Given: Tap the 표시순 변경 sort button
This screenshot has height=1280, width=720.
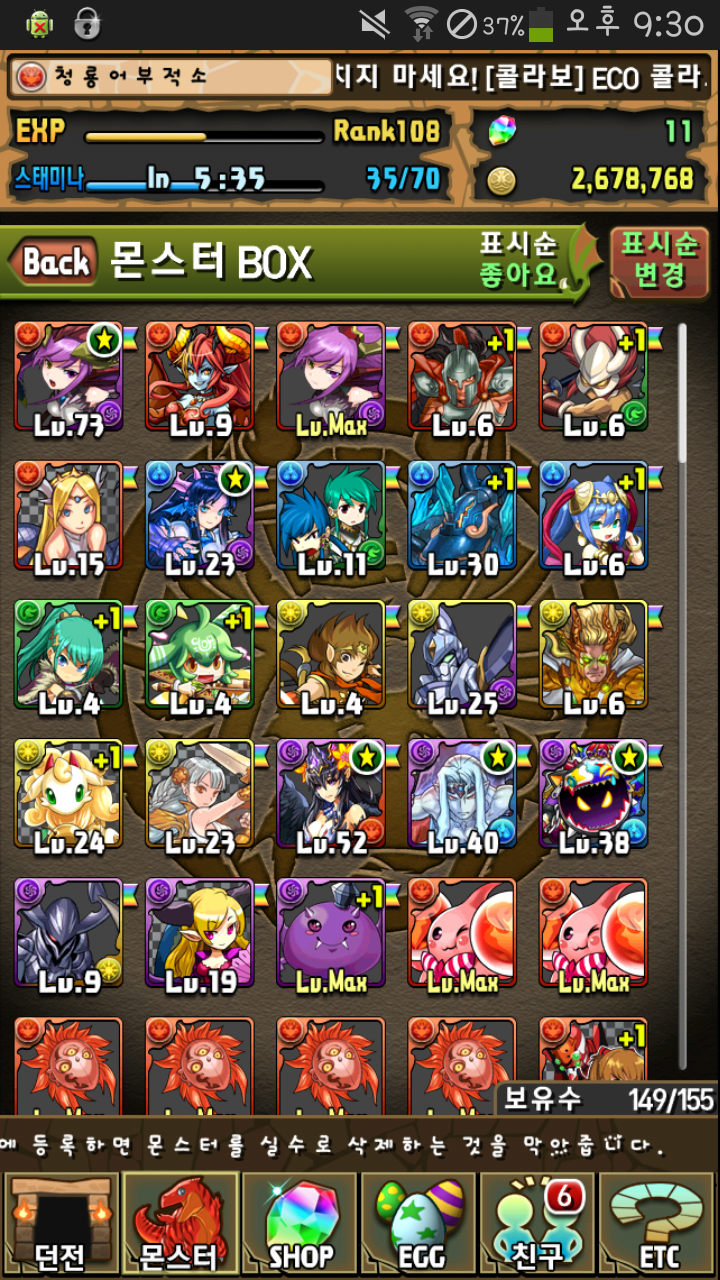Looking at the screenshot, I should (658, 260).
